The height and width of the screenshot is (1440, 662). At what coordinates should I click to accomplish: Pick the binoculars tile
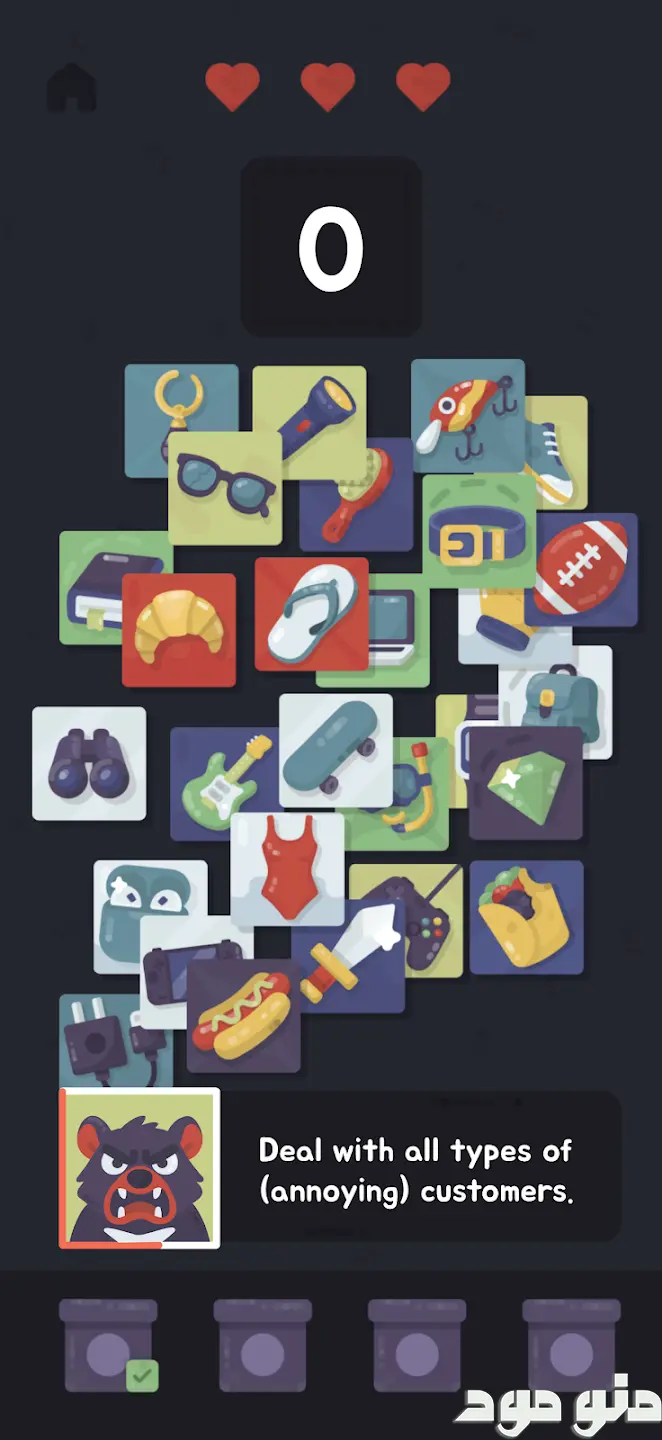[x=89, y=764]
